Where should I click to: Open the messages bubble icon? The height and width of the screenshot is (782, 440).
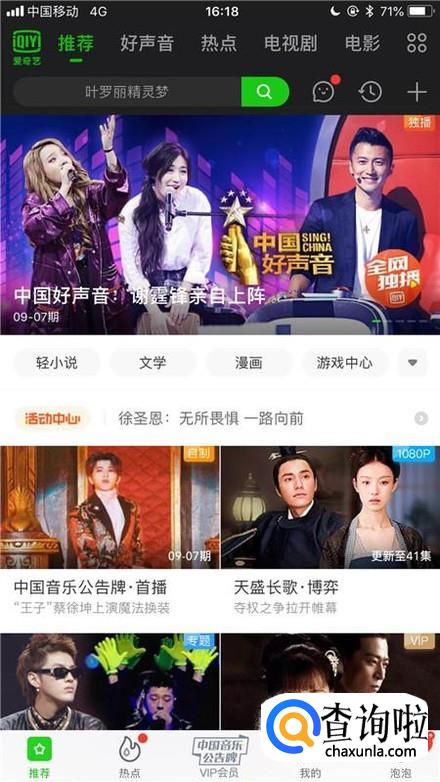(x=324, y=92)
